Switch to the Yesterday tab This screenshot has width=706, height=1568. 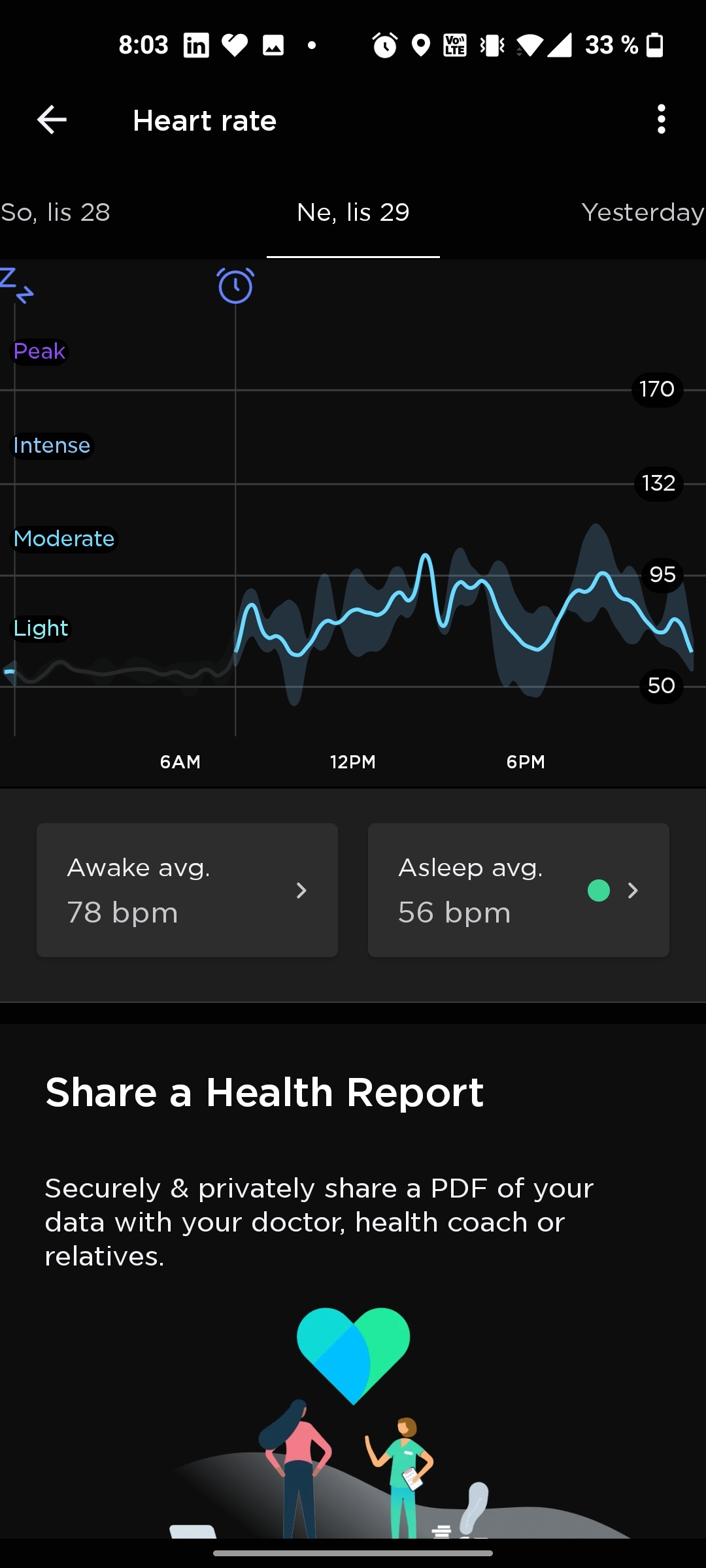pos(643,212)
